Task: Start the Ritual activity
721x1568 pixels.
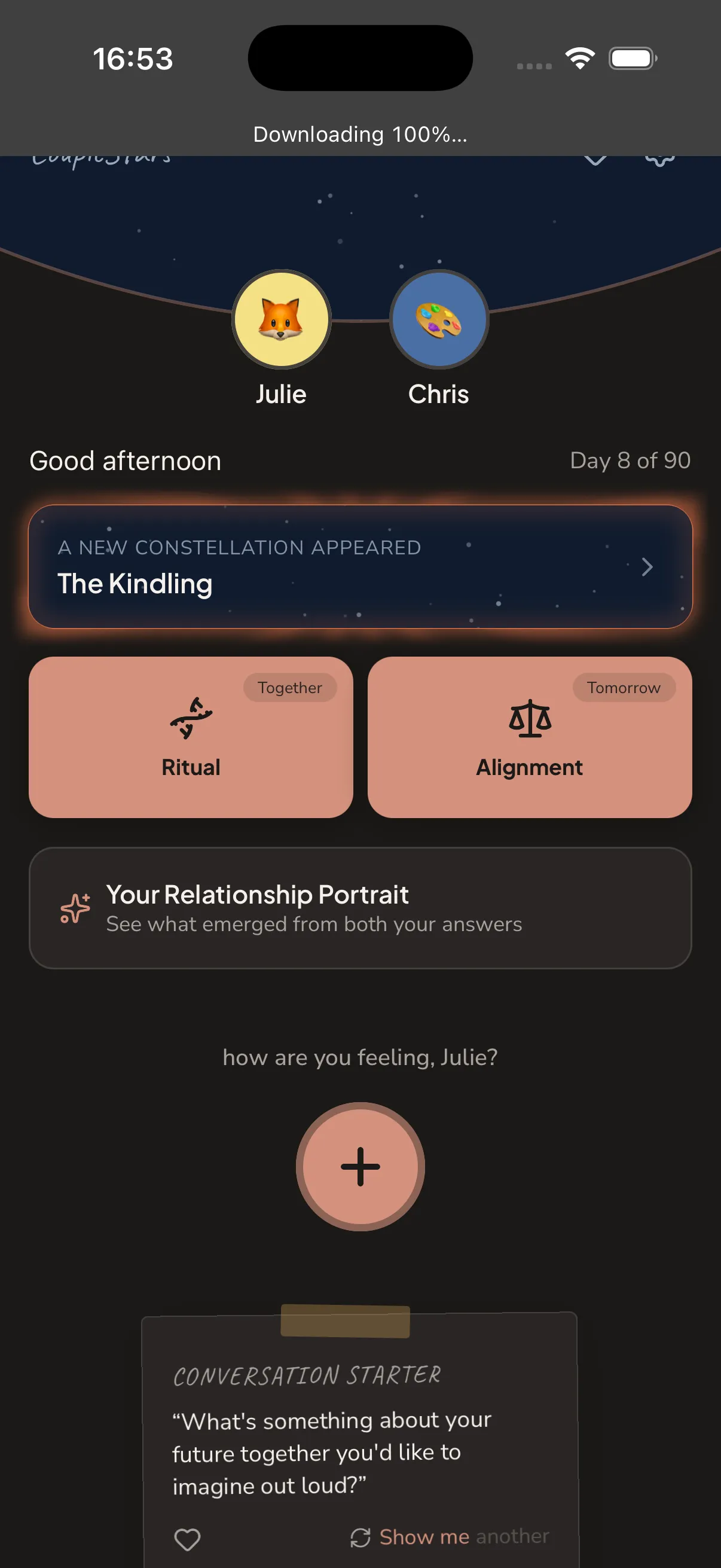Action: point(191,737)
